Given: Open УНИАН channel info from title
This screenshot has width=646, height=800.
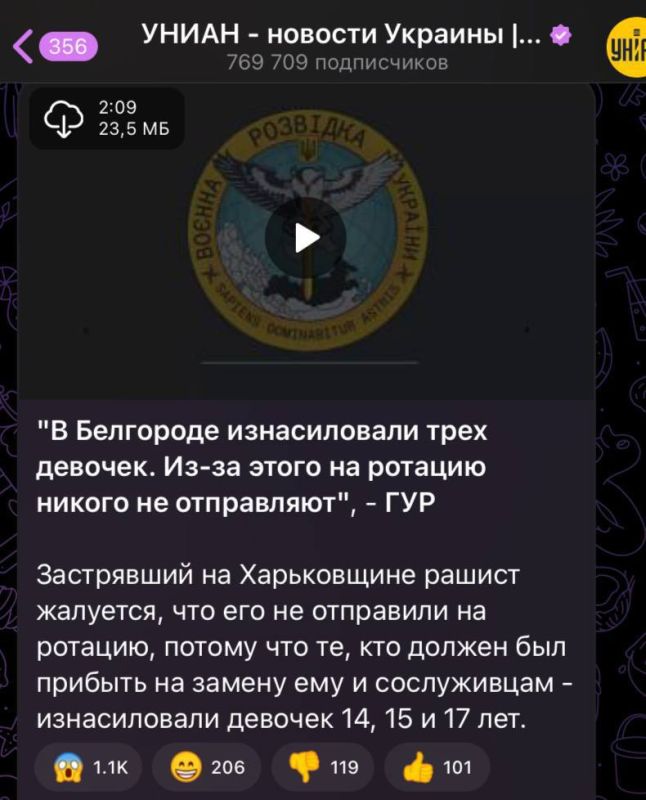Looking at the screenshot, I should 340,38.
